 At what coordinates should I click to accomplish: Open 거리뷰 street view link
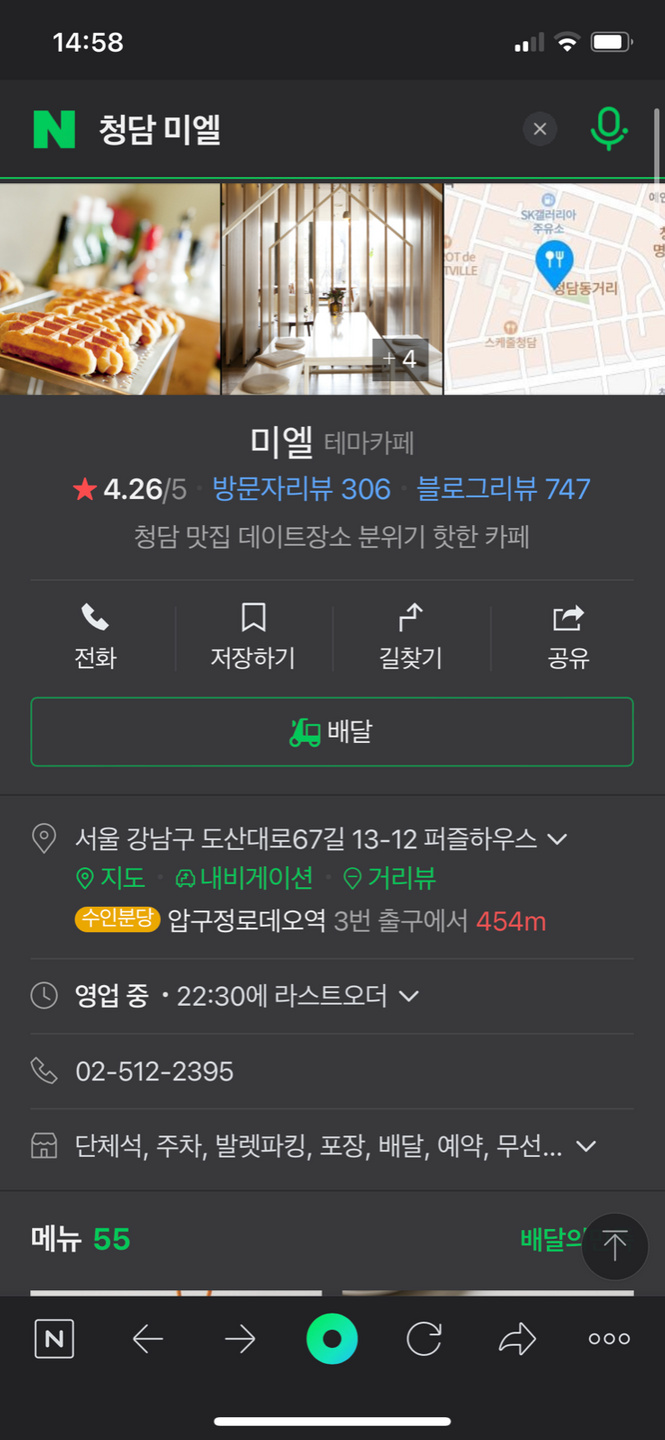tap(390, 879)
